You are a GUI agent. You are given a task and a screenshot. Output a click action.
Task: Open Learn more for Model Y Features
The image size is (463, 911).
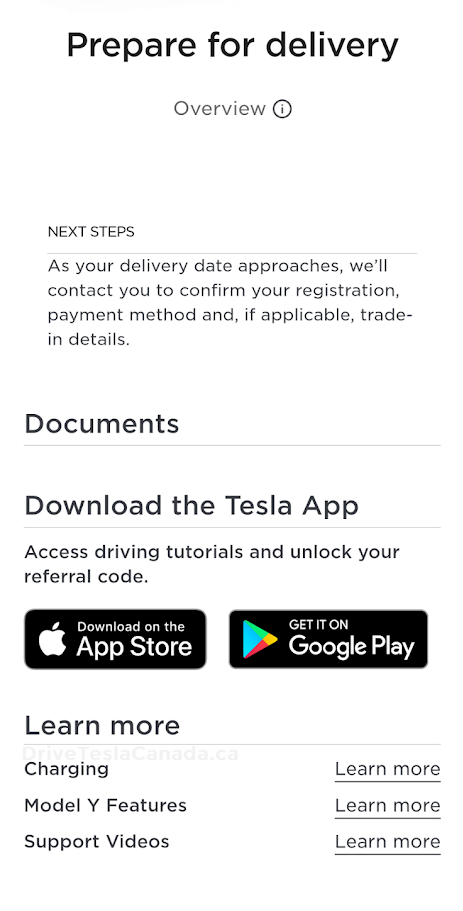point(387,806)
